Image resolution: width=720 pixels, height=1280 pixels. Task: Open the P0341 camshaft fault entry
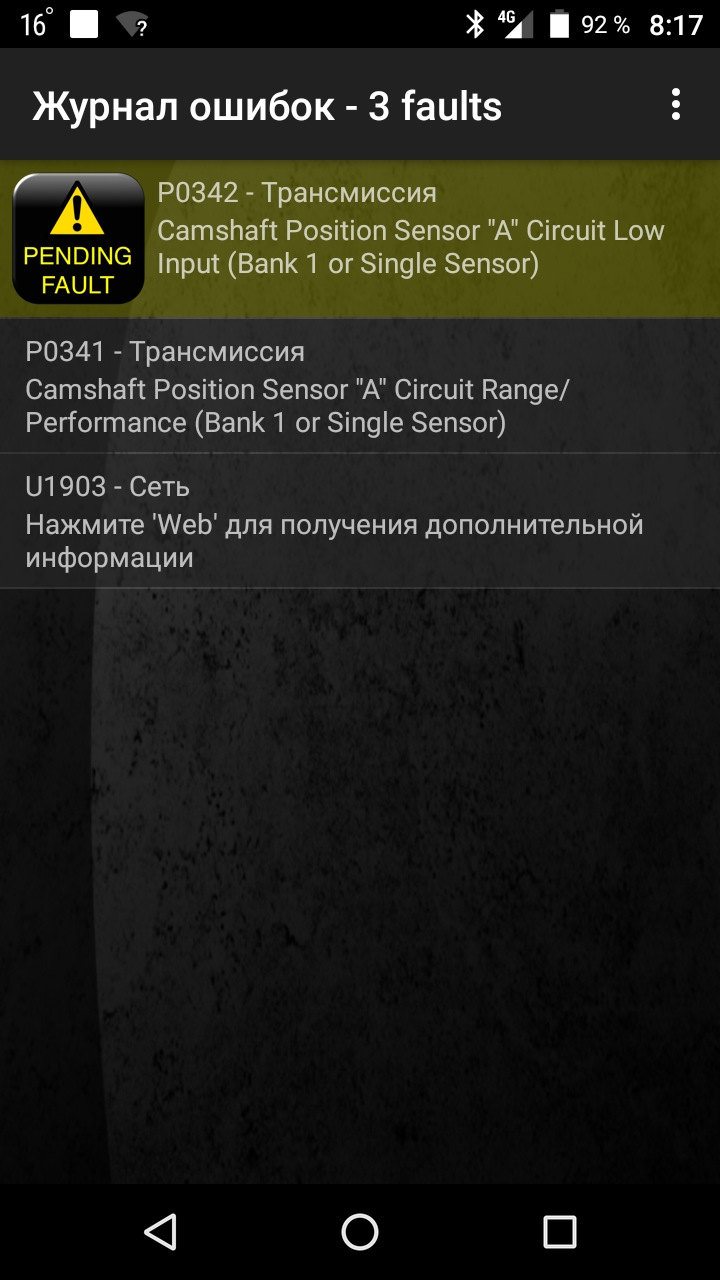coord(360,386)
